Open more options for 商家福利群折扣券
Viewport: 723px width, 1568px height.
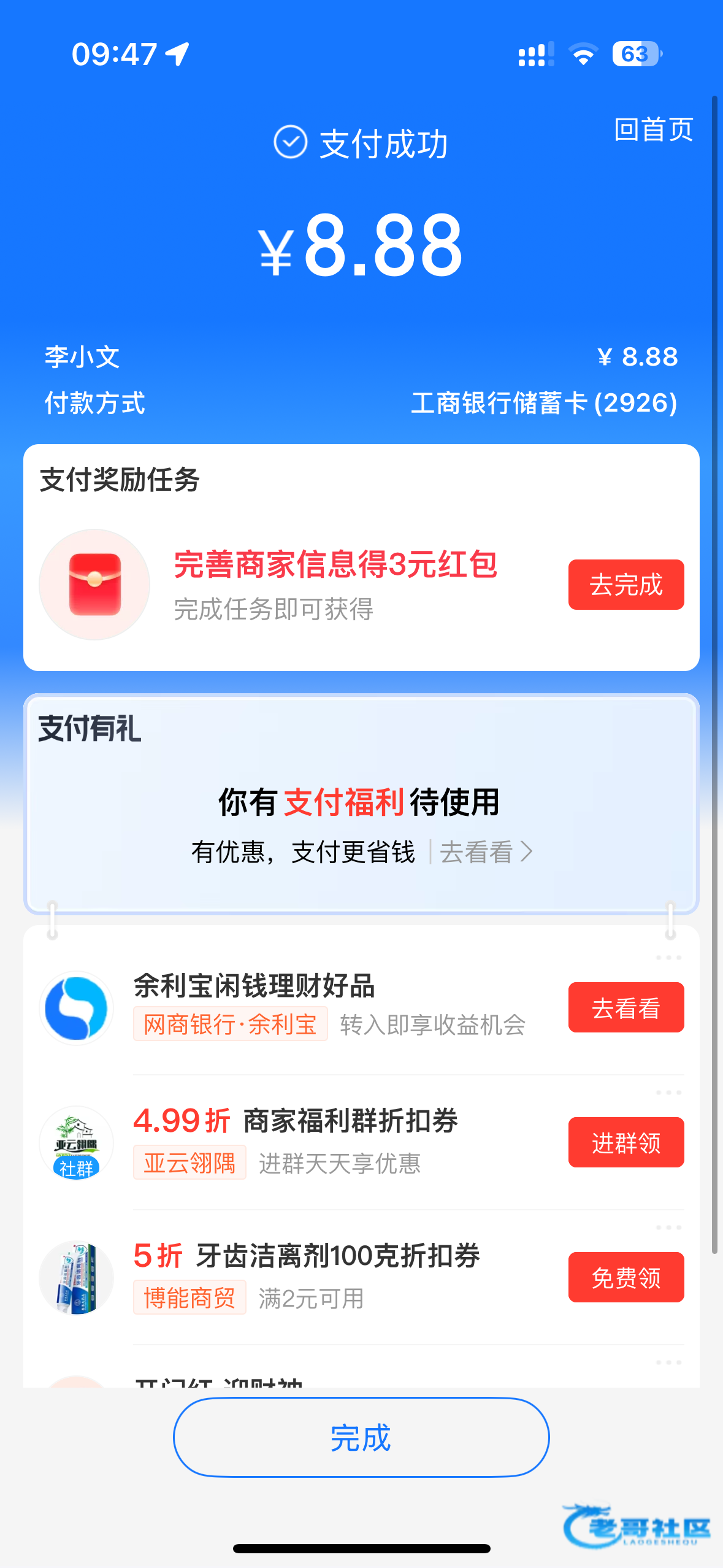click(668, 1093)
